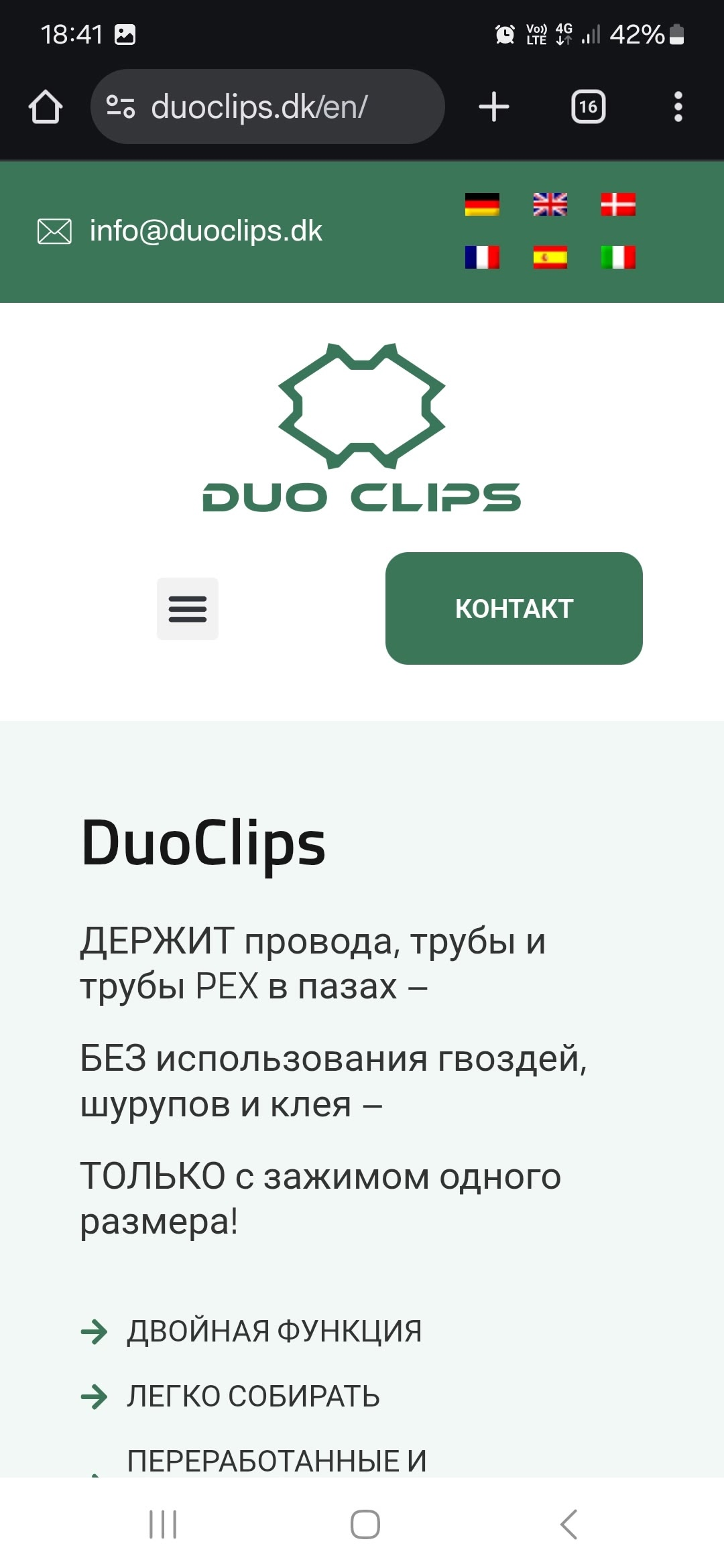Choose the Danish flag language
The height and width of the screenshot is (1568, 724).
[x=617, y=204]
